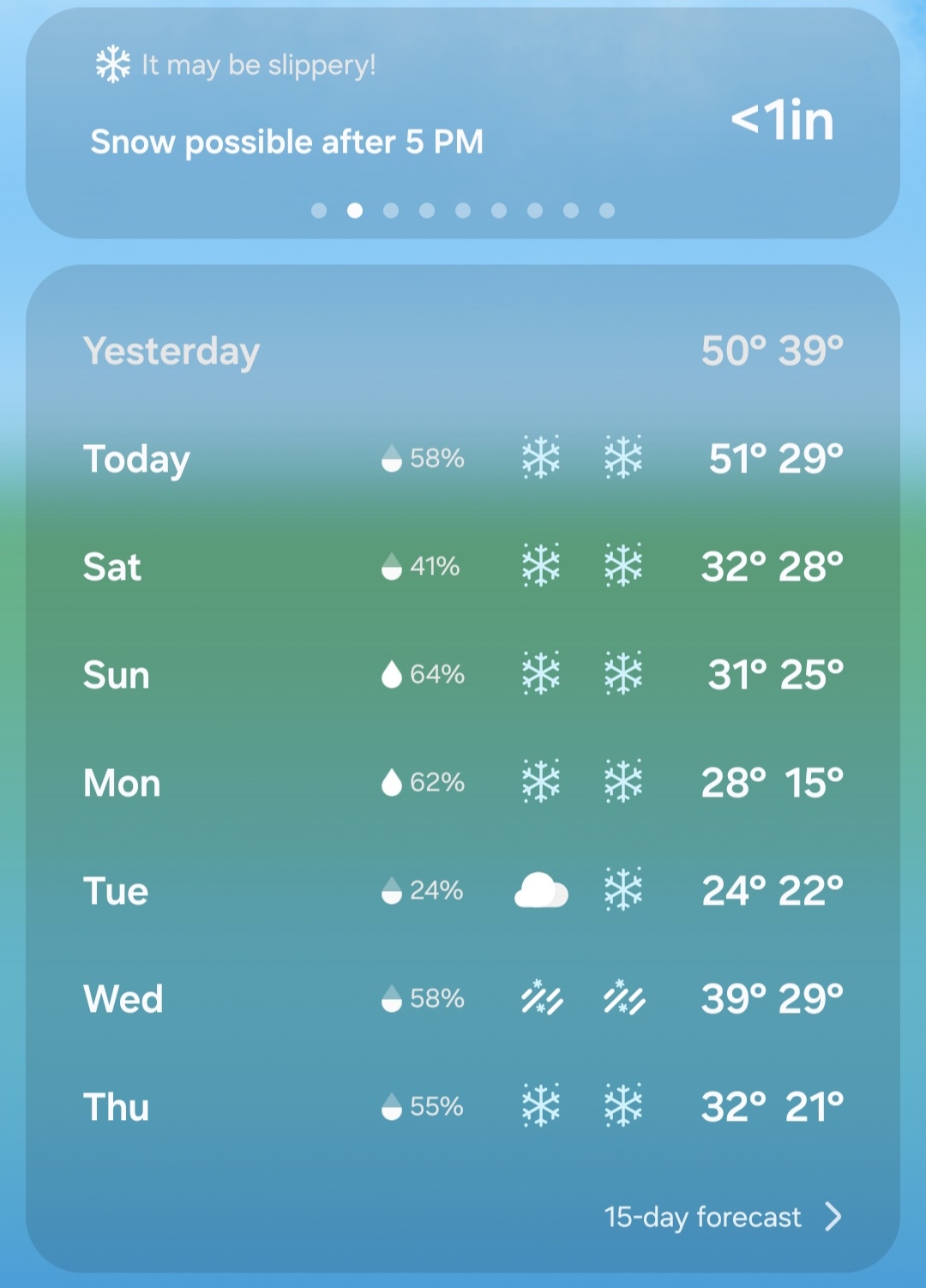Select the Thu forecast row

tap(463, 1107)
